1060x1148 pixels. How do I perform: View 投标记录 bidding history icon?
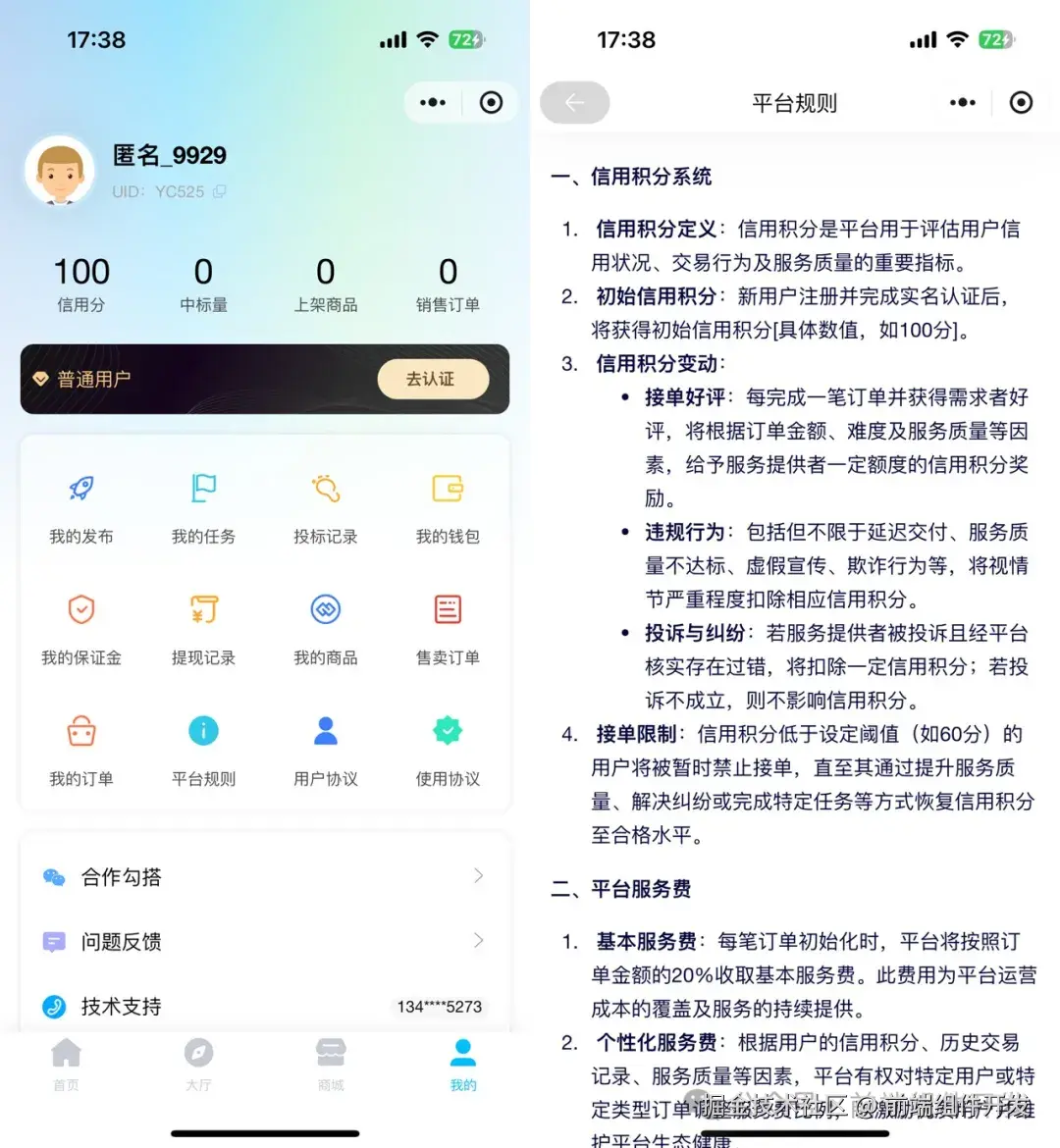click(x=325, y=489)
